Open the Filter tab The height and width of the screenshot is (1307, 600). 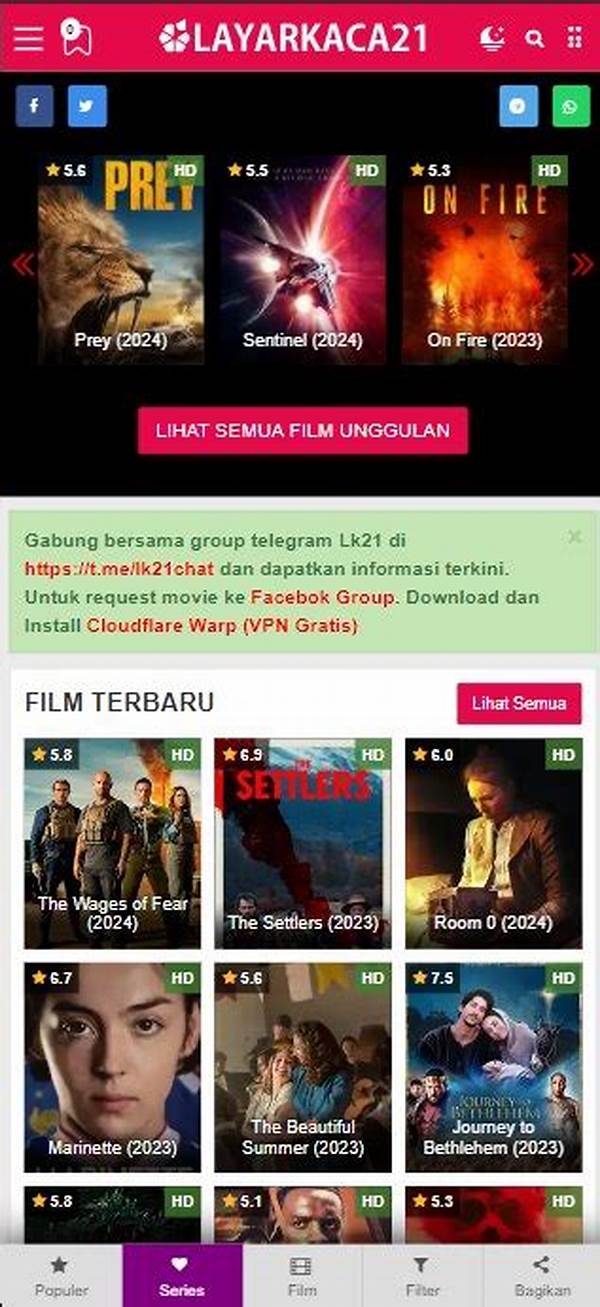(422, 1275)
